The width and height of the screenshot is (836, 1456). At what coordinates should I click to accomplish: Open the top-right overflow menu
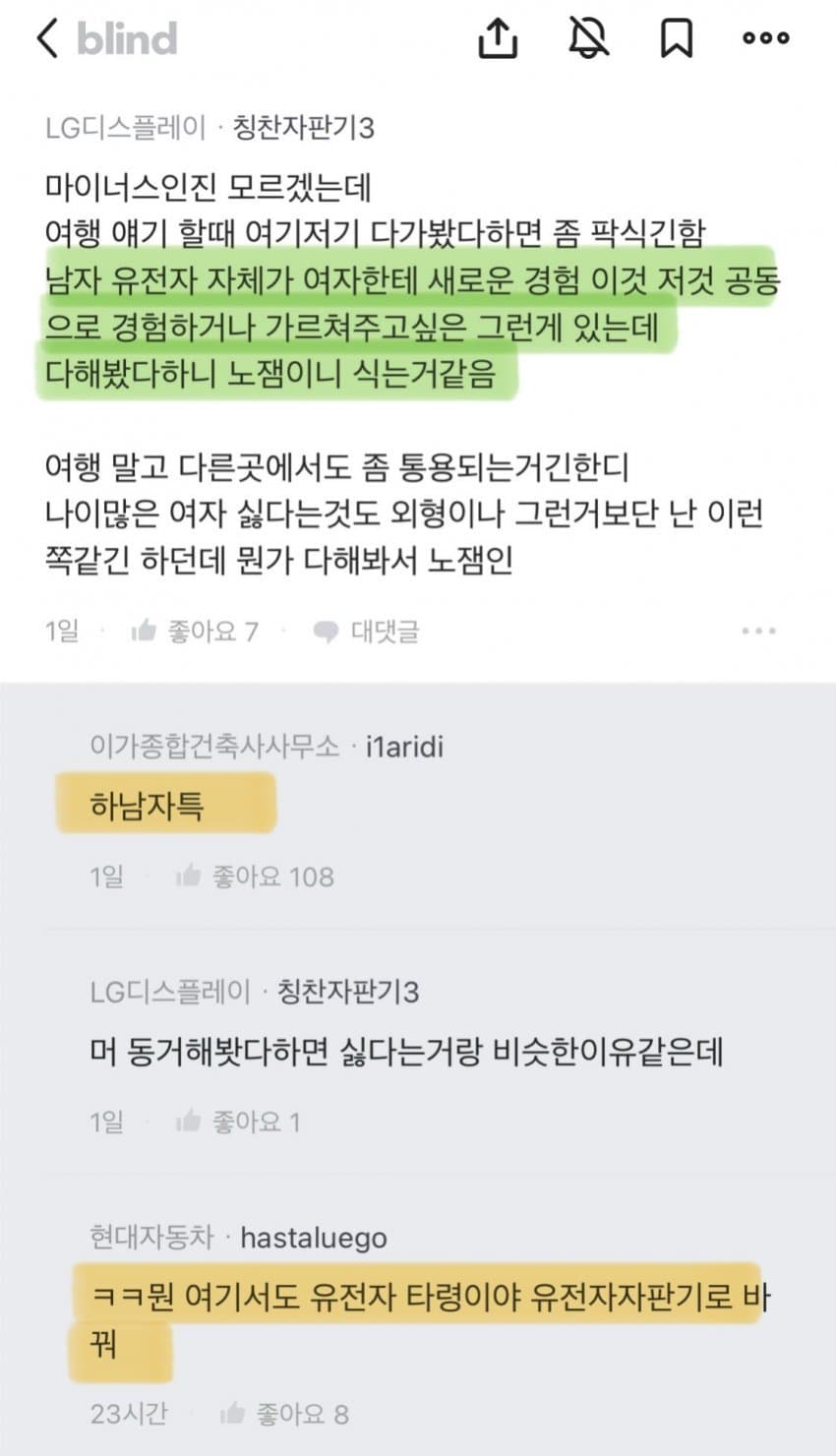tap(765, 39)
